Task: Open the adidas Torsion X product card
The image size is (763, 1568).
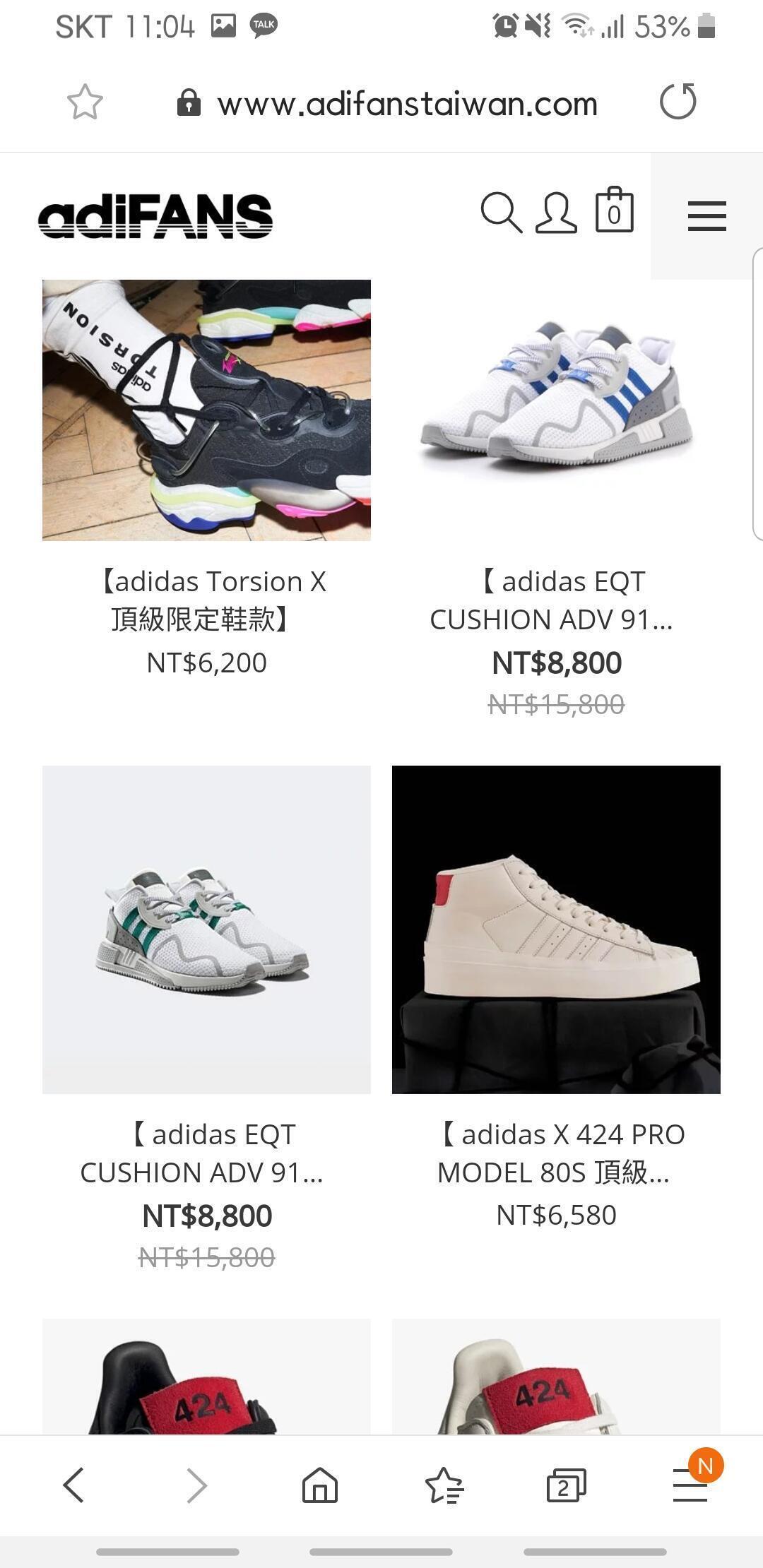Action: click(206, 410)
